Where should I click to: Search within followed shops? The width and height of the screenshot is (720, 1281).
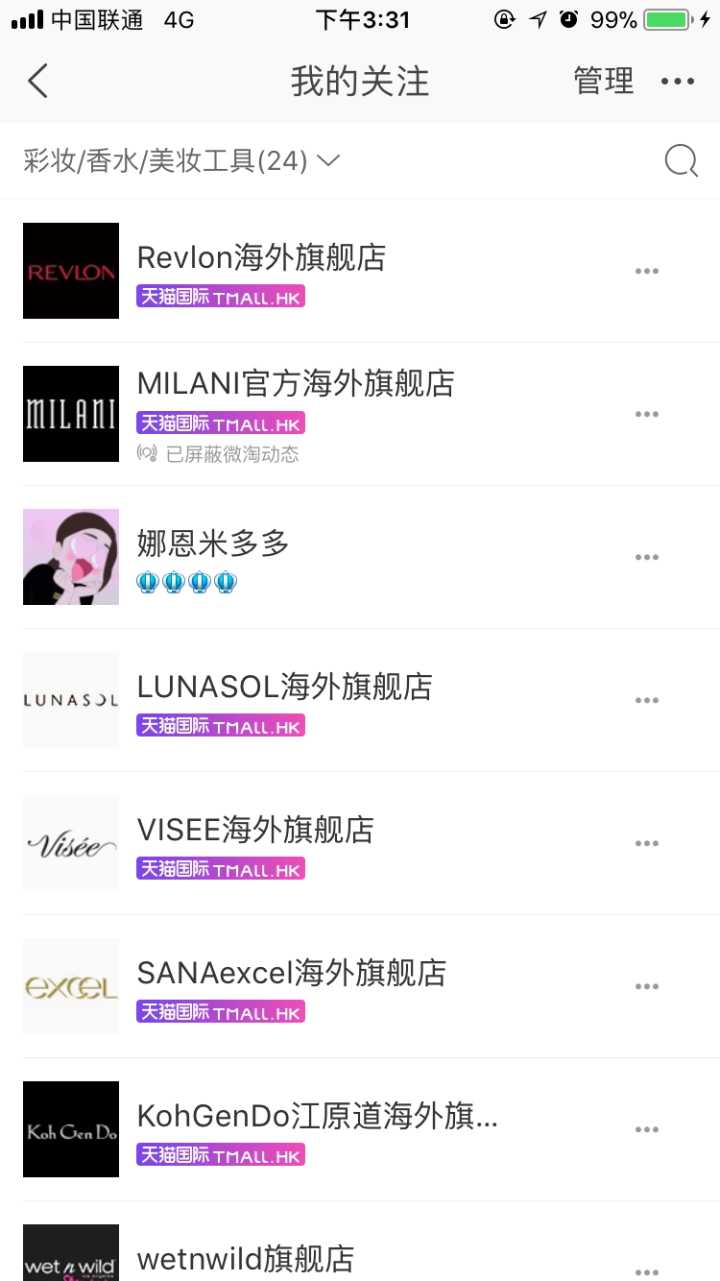click(x=681, y=161)
